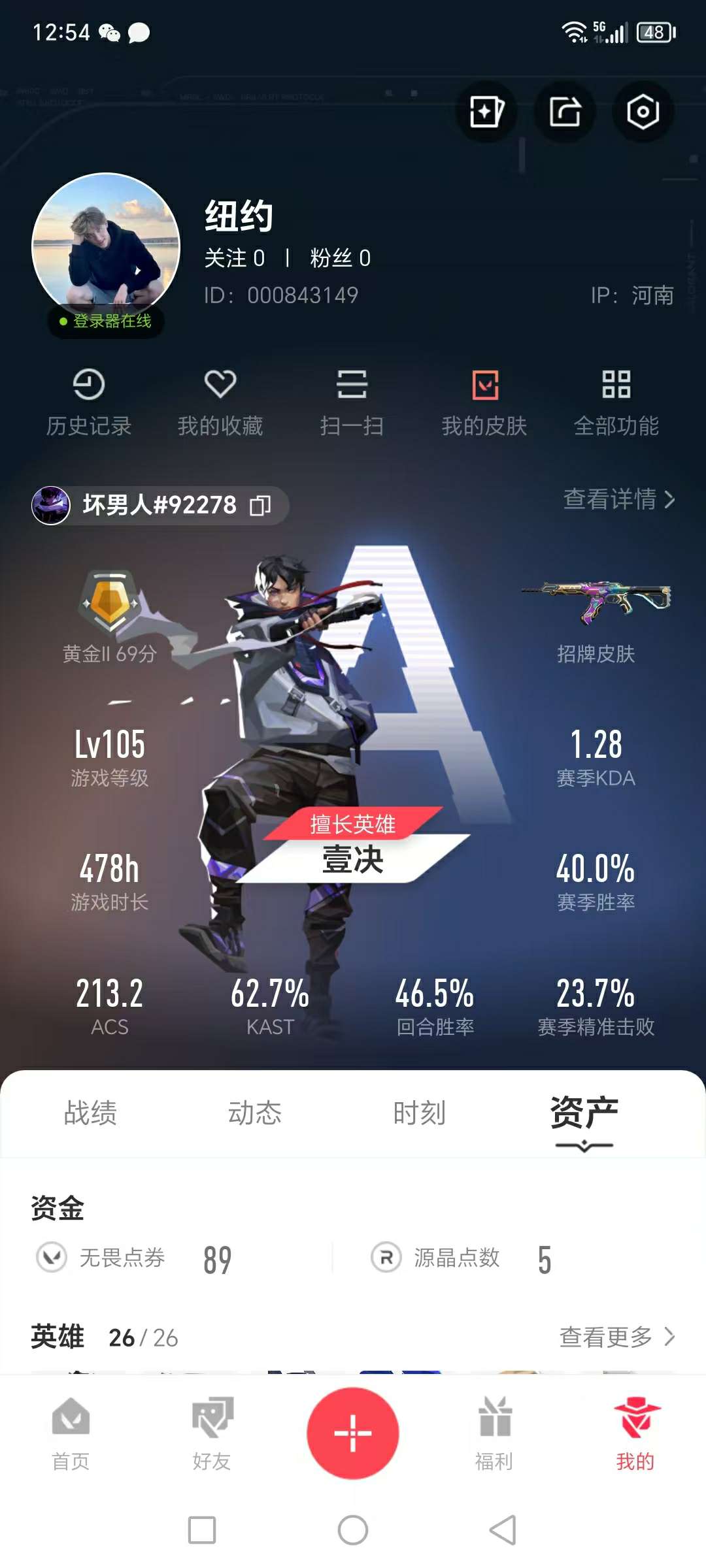Share the profile via share icon
This screenshot has height=1568, width=706.
(565, 112)
